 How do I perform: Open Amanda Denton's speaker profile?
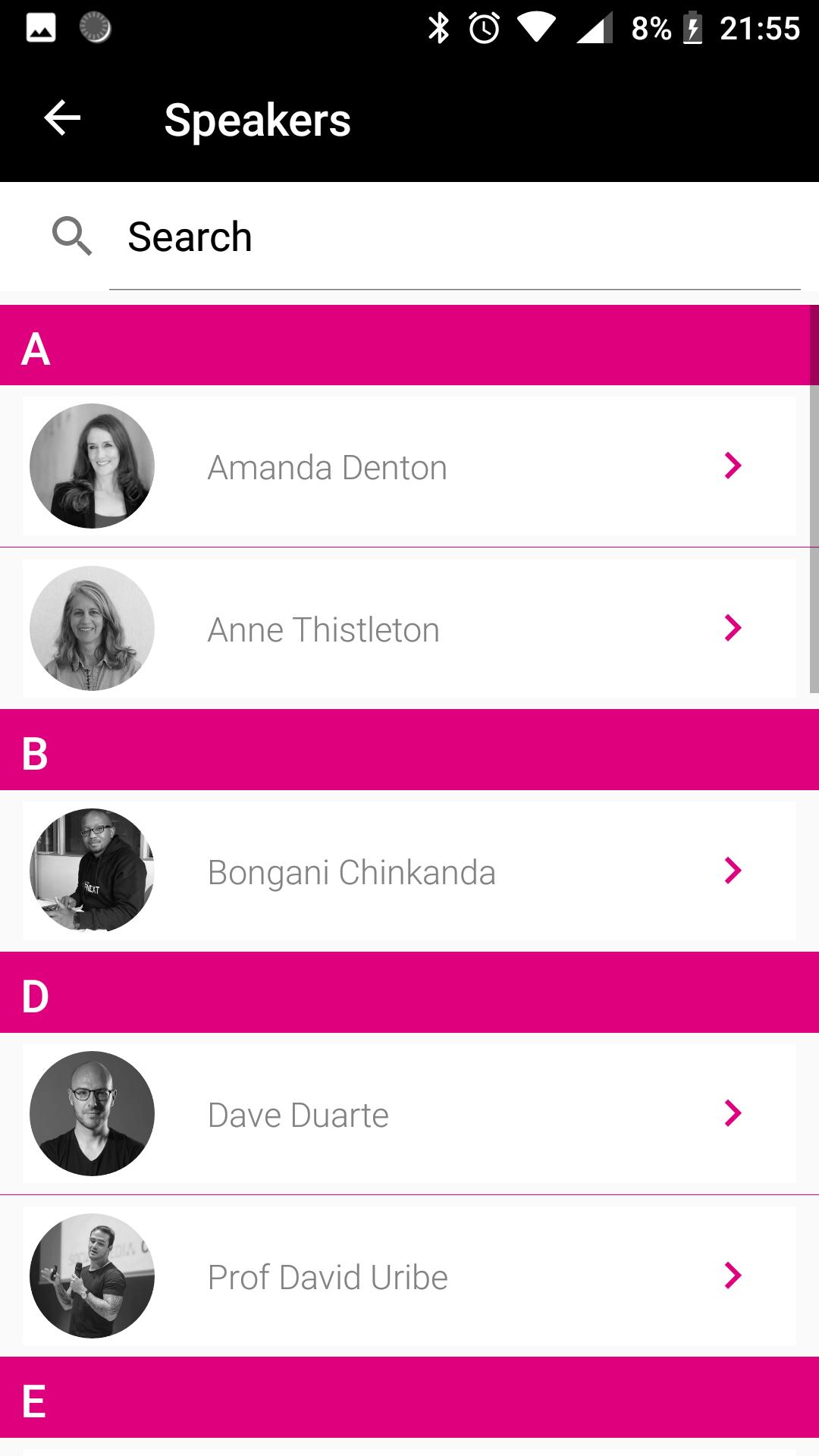click(x=409, y=466)
